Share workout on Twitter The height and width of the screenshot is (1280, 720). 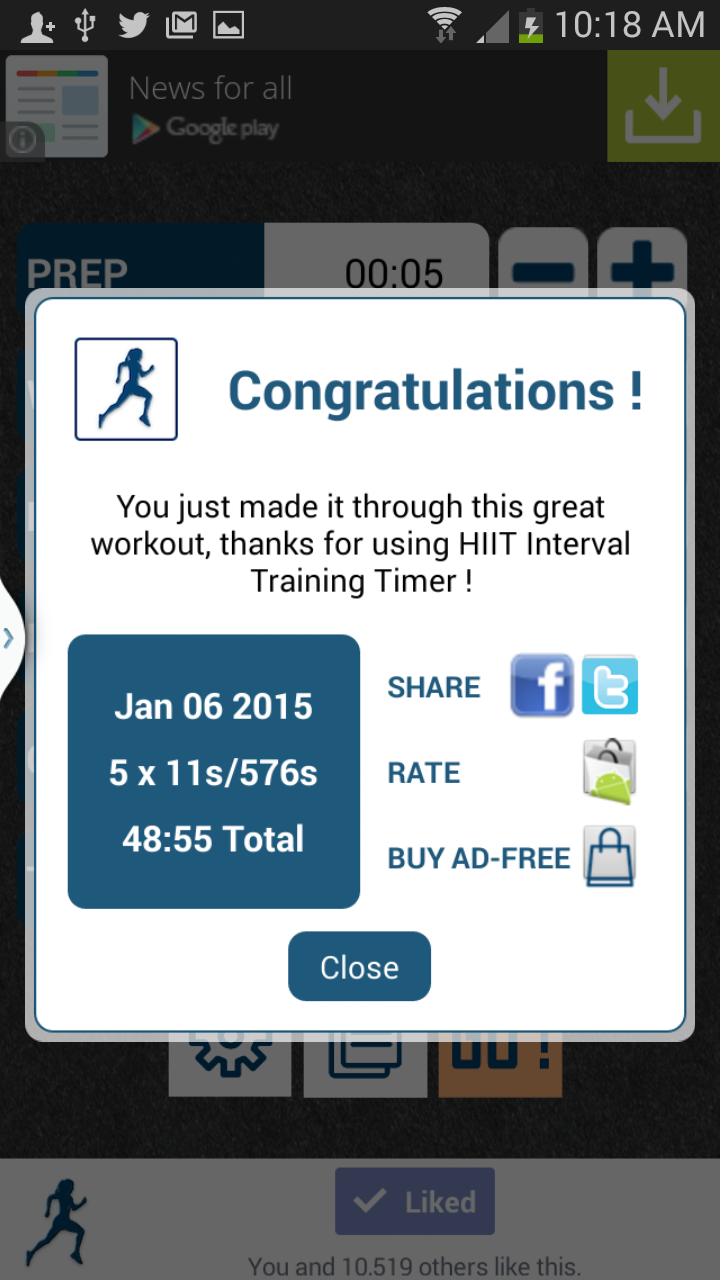[610, 685]
